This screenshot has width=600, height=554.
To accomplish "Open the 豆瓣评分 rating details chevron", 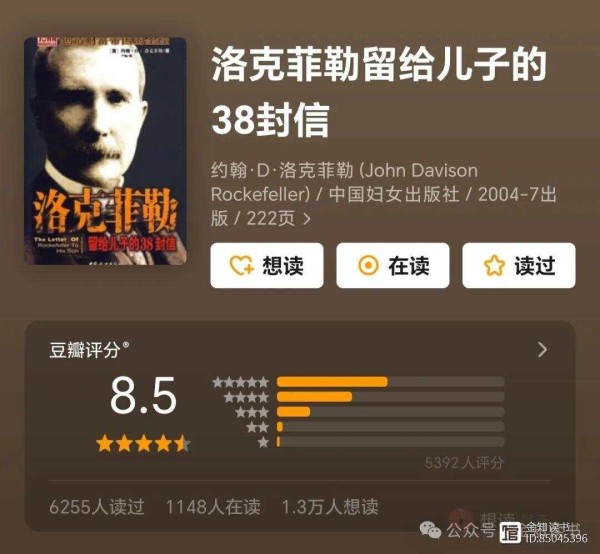I will click(542, 349).
